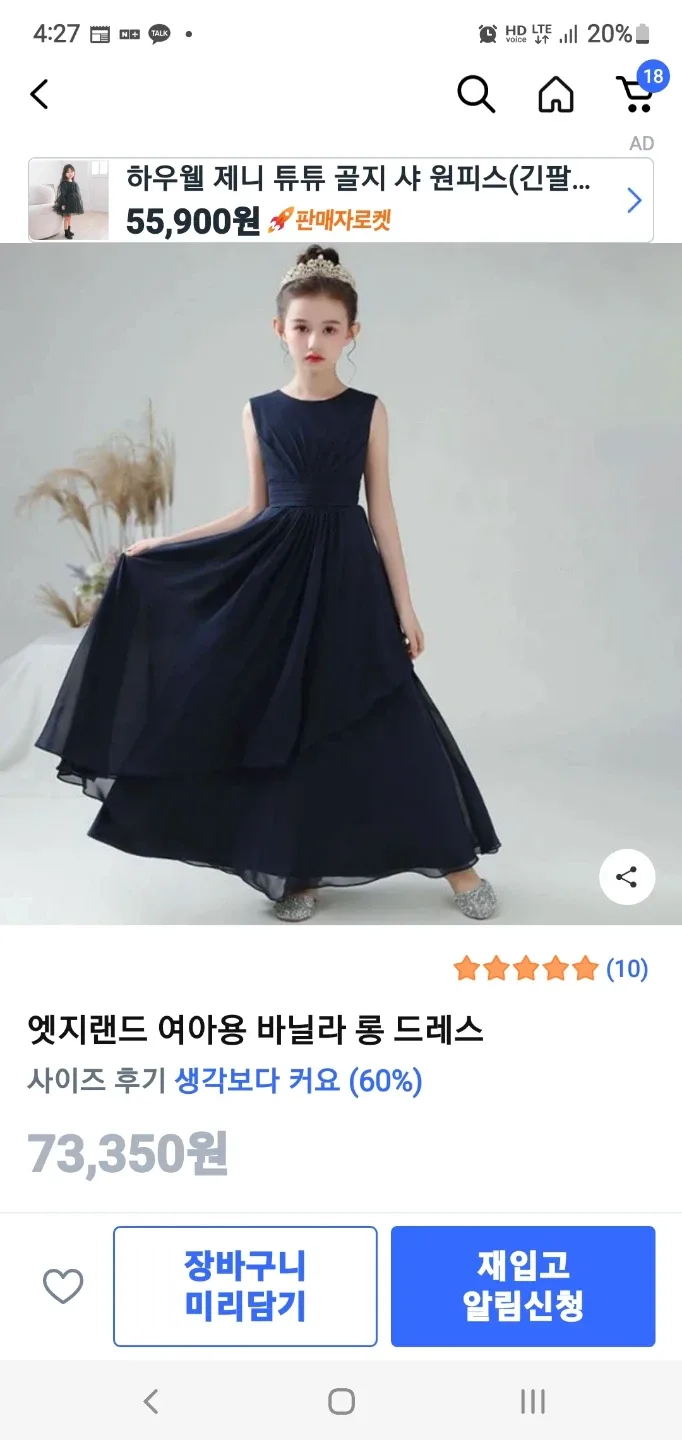
Task: Share this product with the share icon
Action: [x=627, y=878]
